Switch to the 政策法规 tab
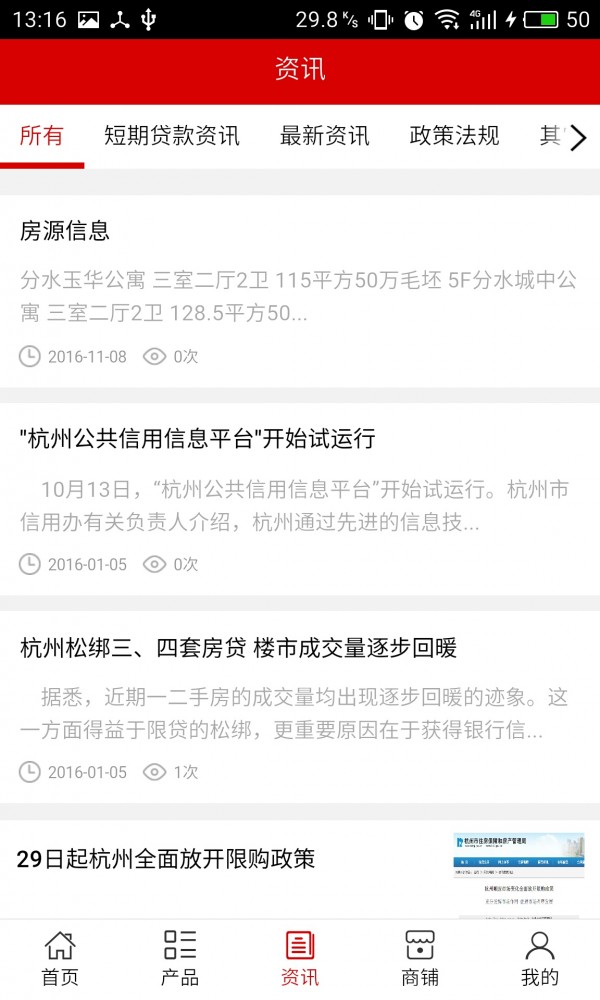Viewport: 600px width, 1000px height. tap(454, 136)
